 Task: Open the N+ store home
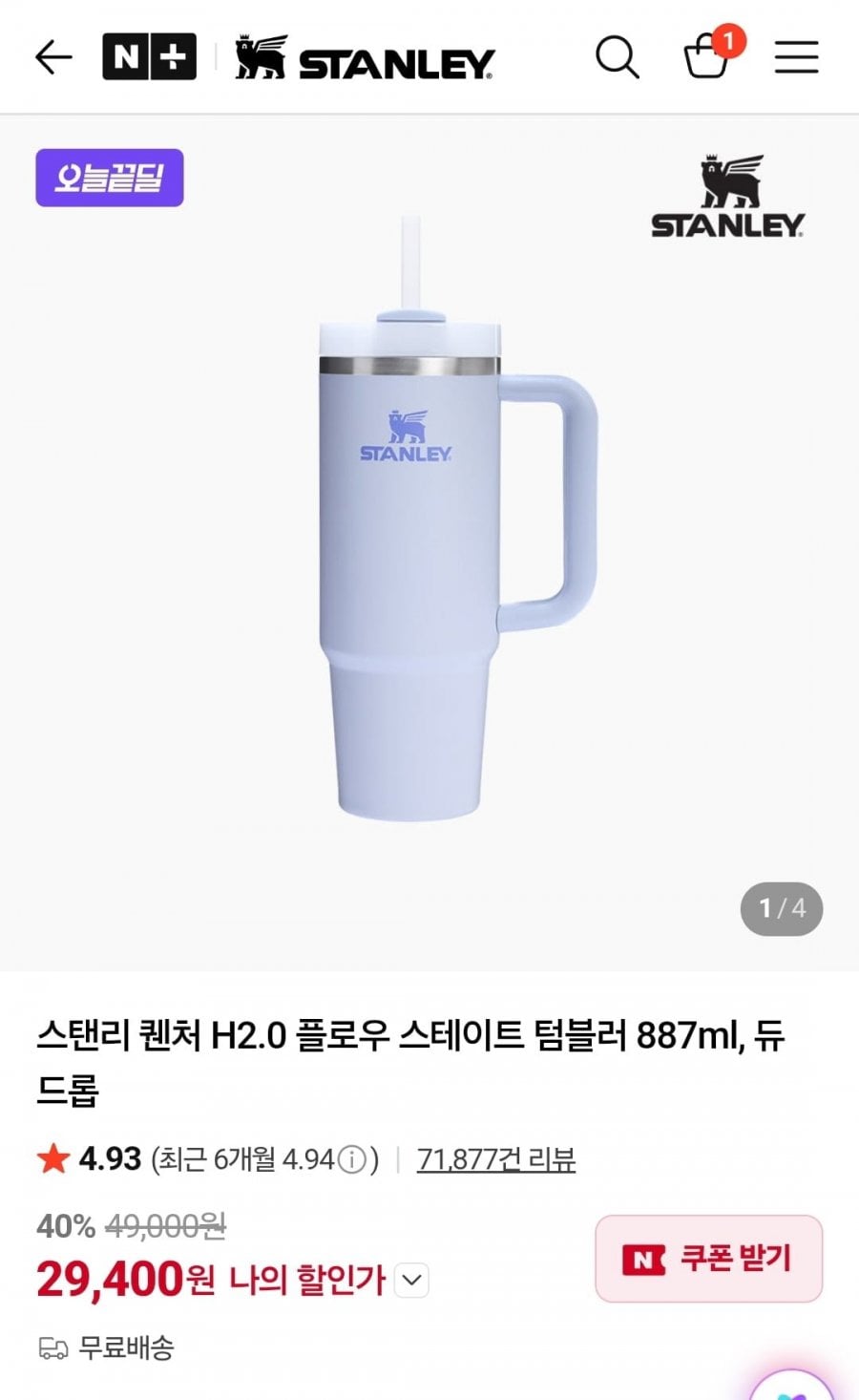click(149, 58)
